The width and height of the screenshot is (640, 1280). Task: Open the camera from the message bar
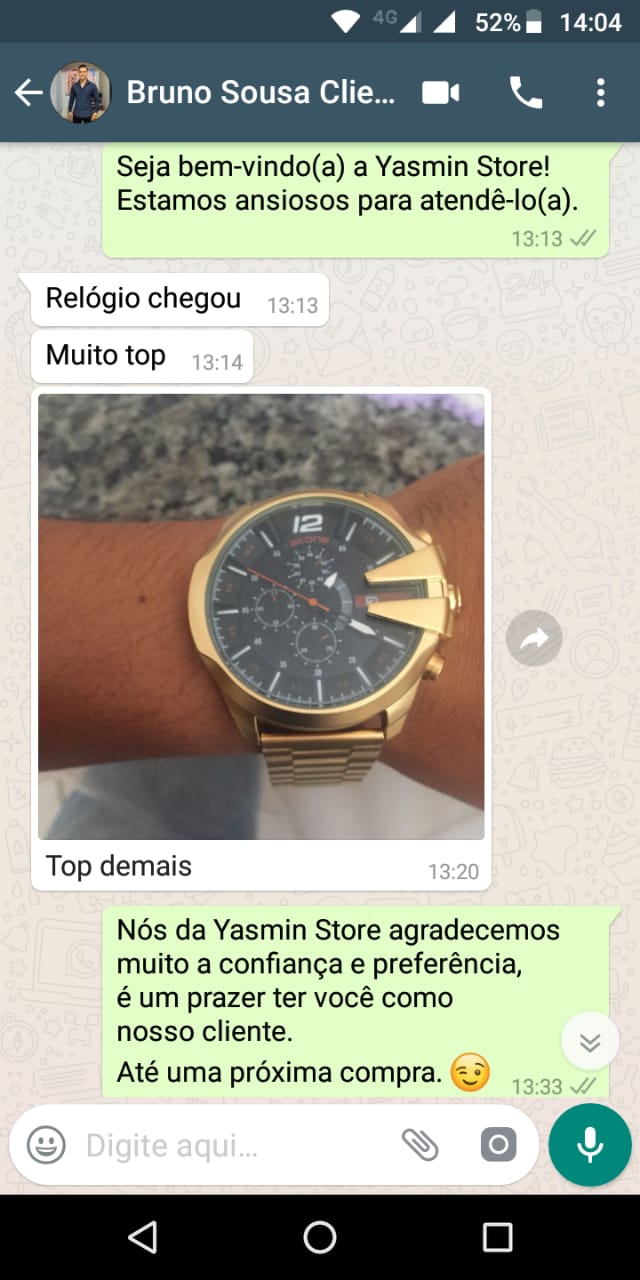pyautogui.click(x=498, y=1145)
